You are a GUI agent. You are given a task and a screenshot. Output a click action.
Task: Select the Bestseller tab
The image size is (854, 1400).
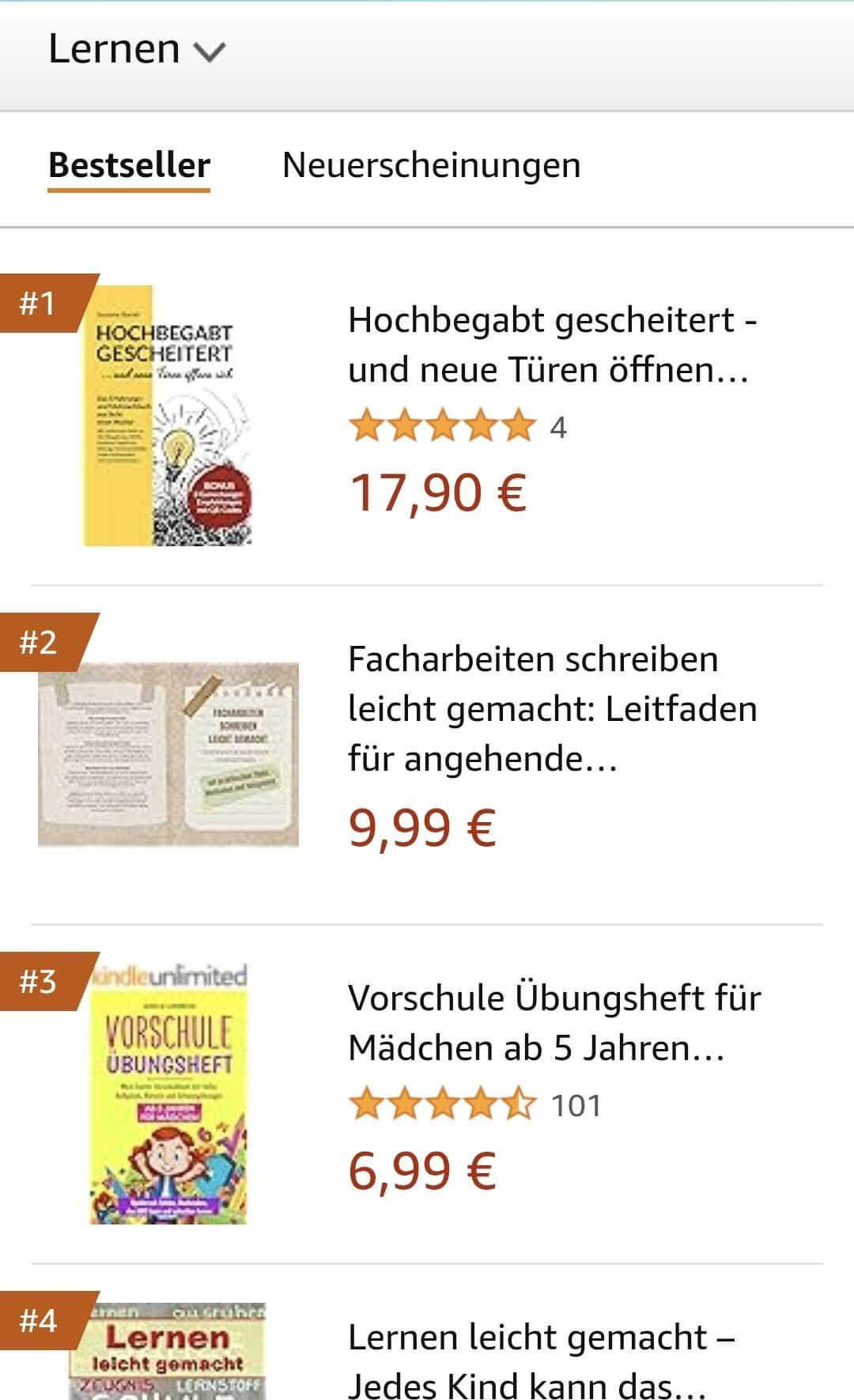click(129, 165)
